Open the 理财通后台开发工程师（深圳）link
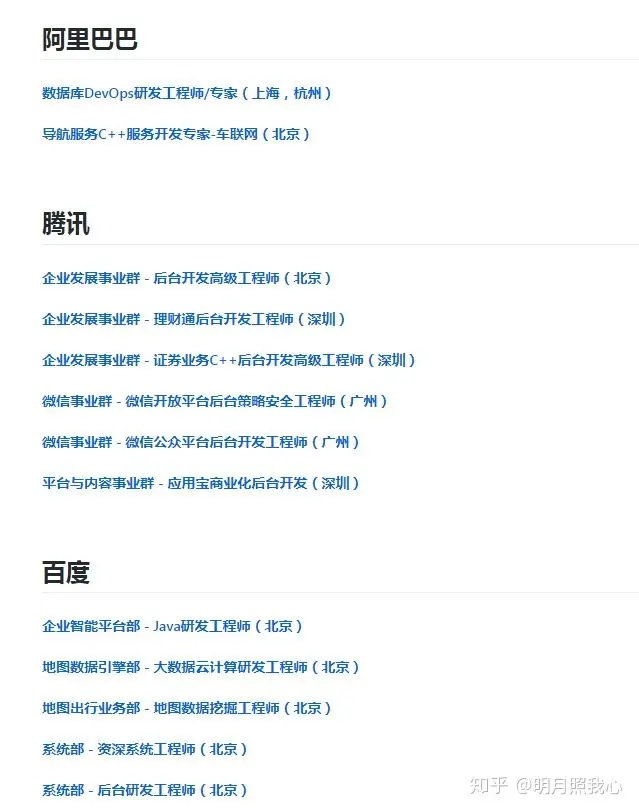Screen dimensions: 639x812 tap(193, 319)
